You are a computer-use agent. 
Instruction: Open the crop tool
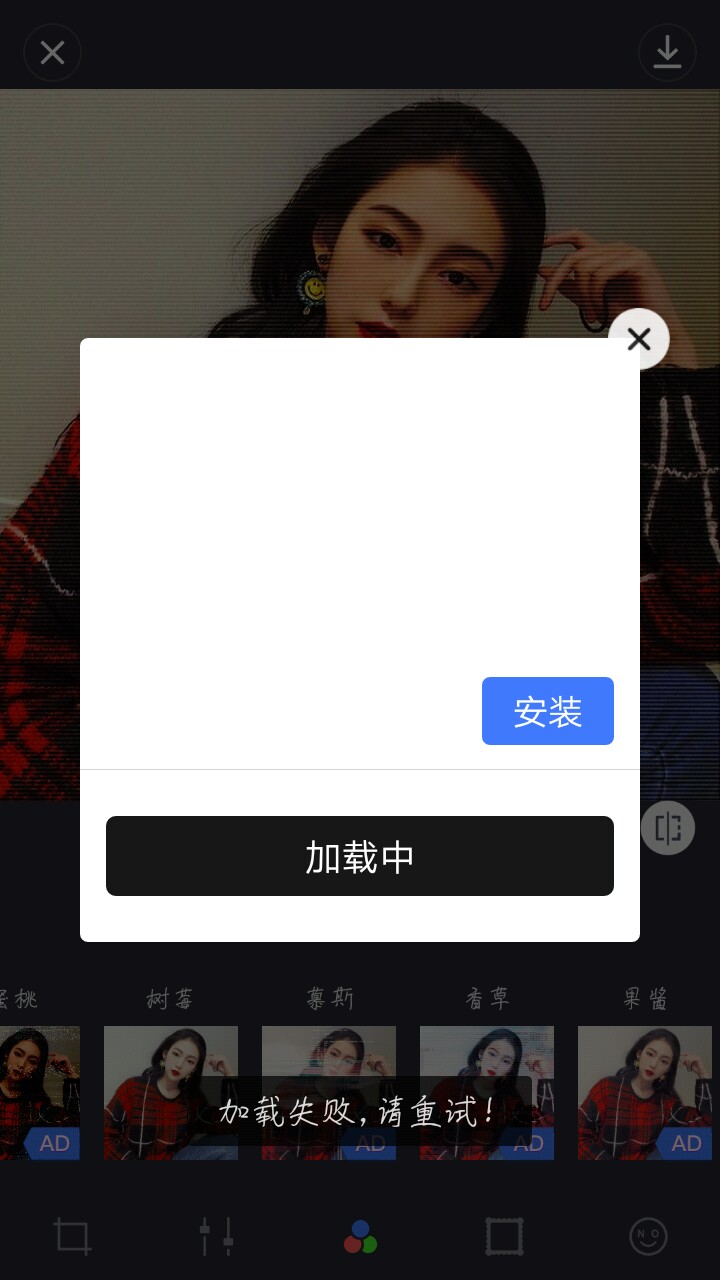click(x=72, y=1237)
